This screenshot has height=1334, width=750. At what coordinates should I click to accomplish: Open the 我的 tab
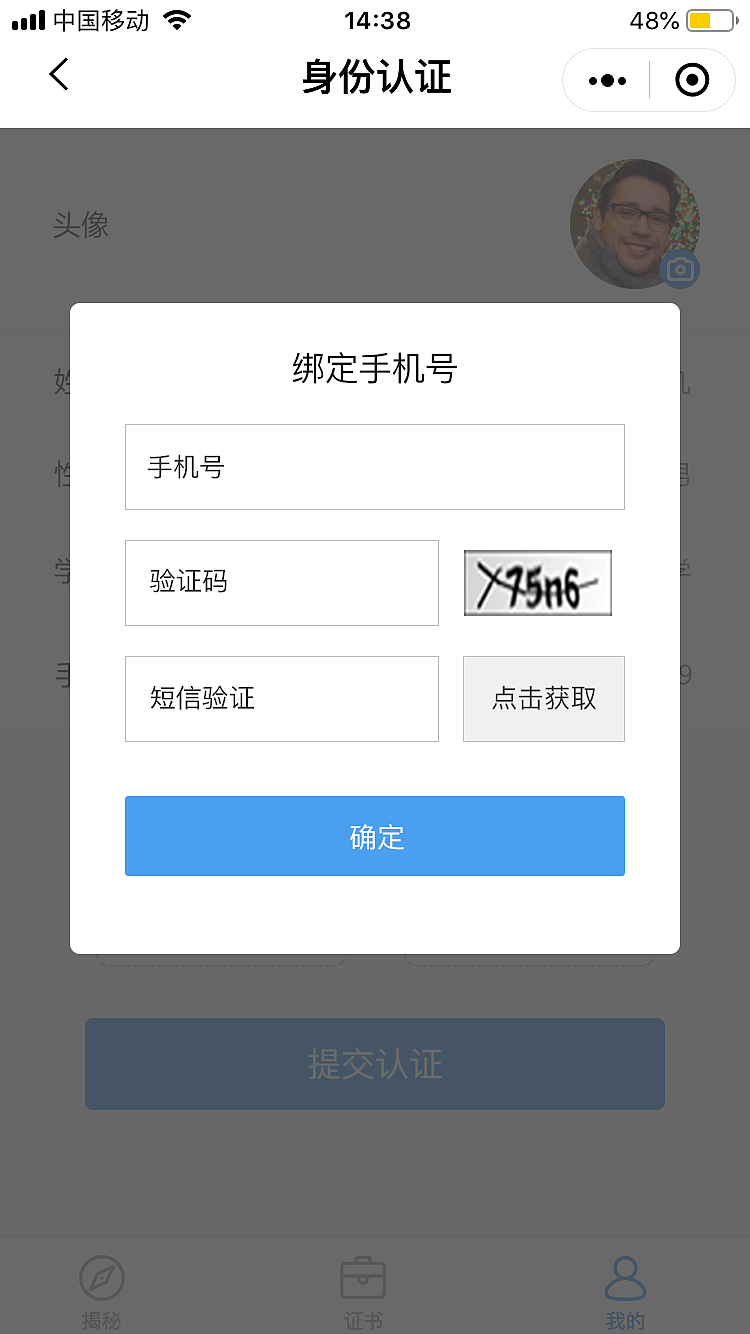(x=623, y=1290)
